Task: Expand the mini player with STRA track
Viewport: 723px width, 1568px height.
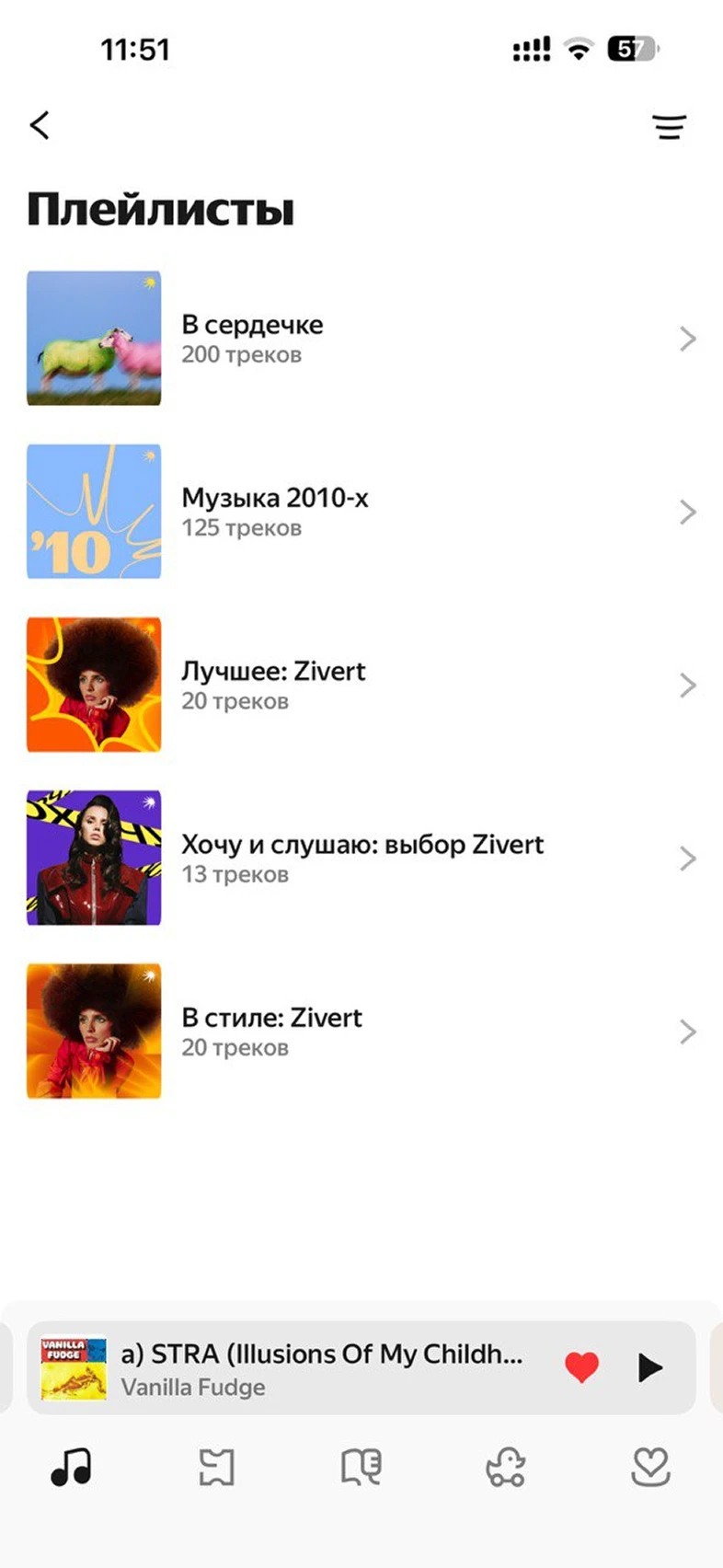Action: [322, 1367]
